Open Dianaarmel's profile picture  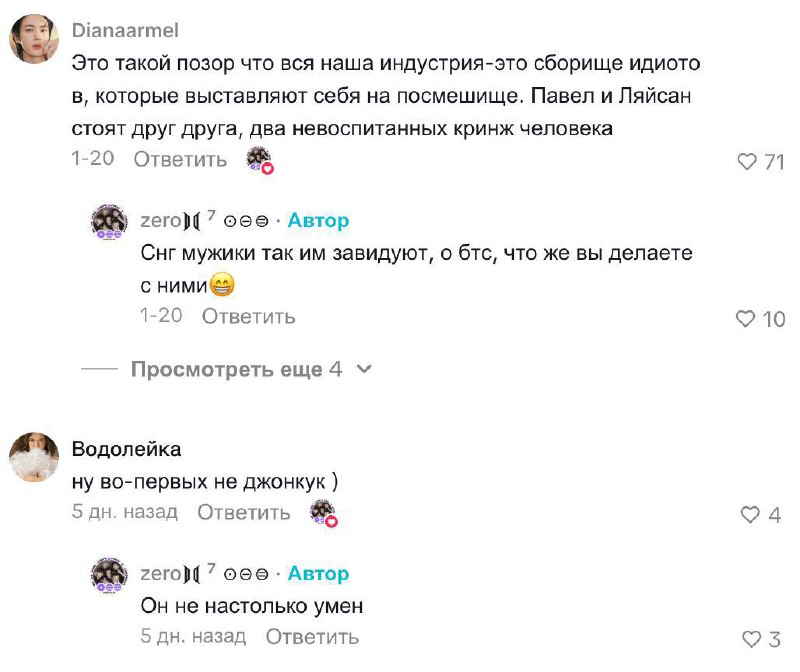[33, 42]
